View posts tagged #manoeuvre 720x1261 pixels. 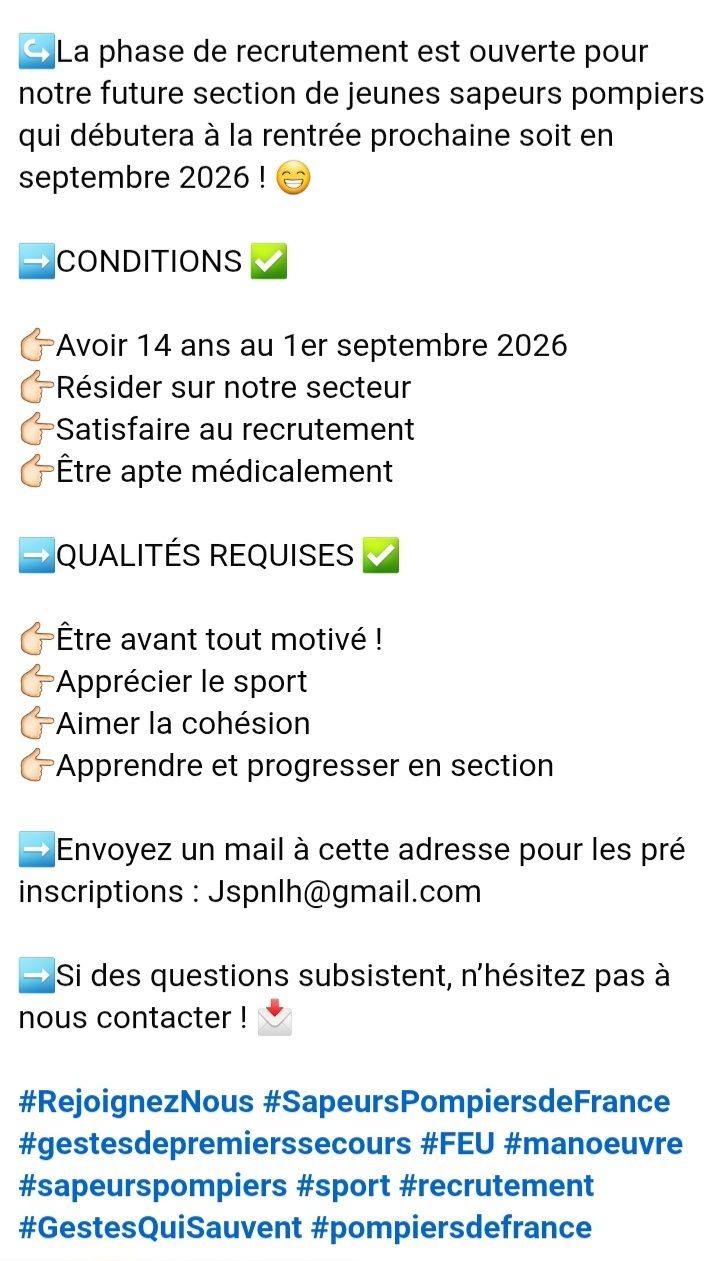click(x=593, y=1144)
